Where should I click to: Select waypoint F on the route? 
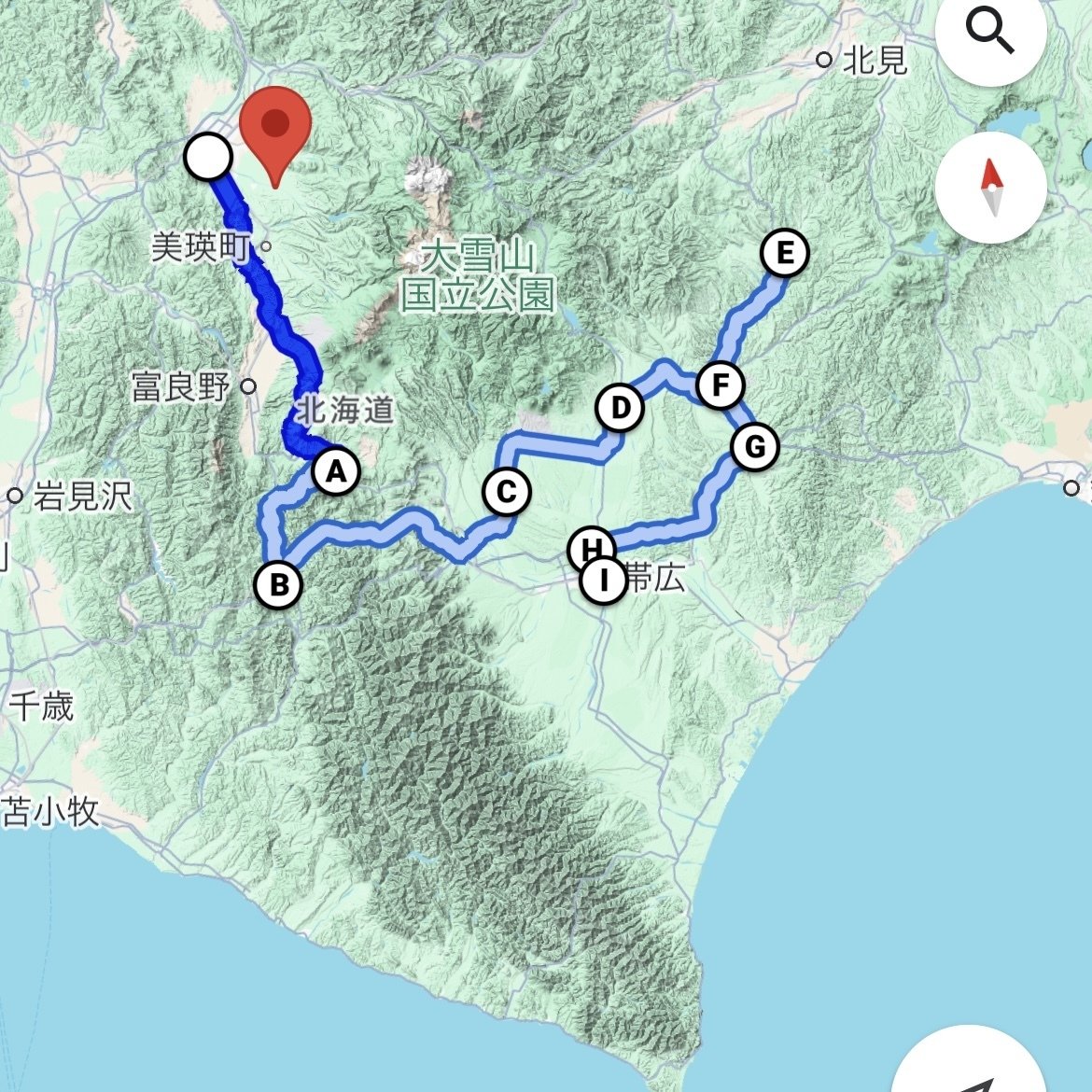pyautogui.click(x=721, y=385)
